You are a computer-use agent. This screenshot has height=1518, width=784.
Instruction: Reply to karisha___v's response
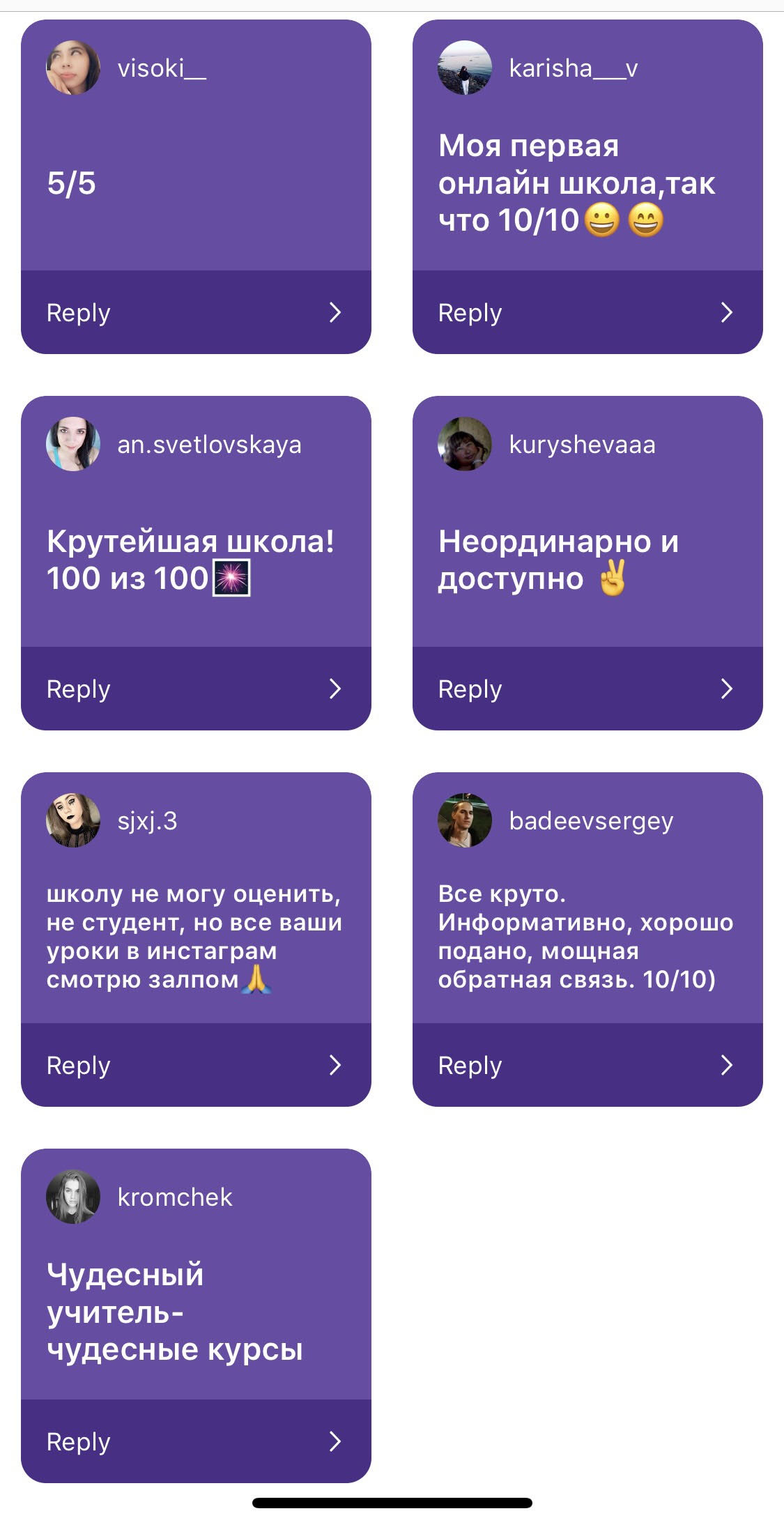[x=587, y=312]
